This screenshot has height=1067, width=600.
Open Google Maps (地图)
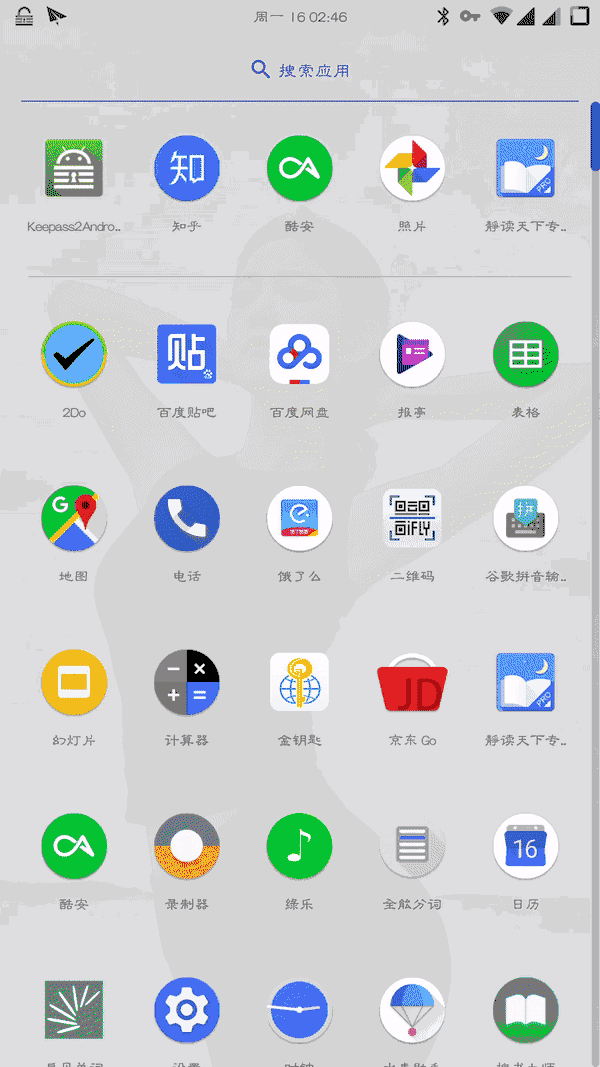pos(74,518)
